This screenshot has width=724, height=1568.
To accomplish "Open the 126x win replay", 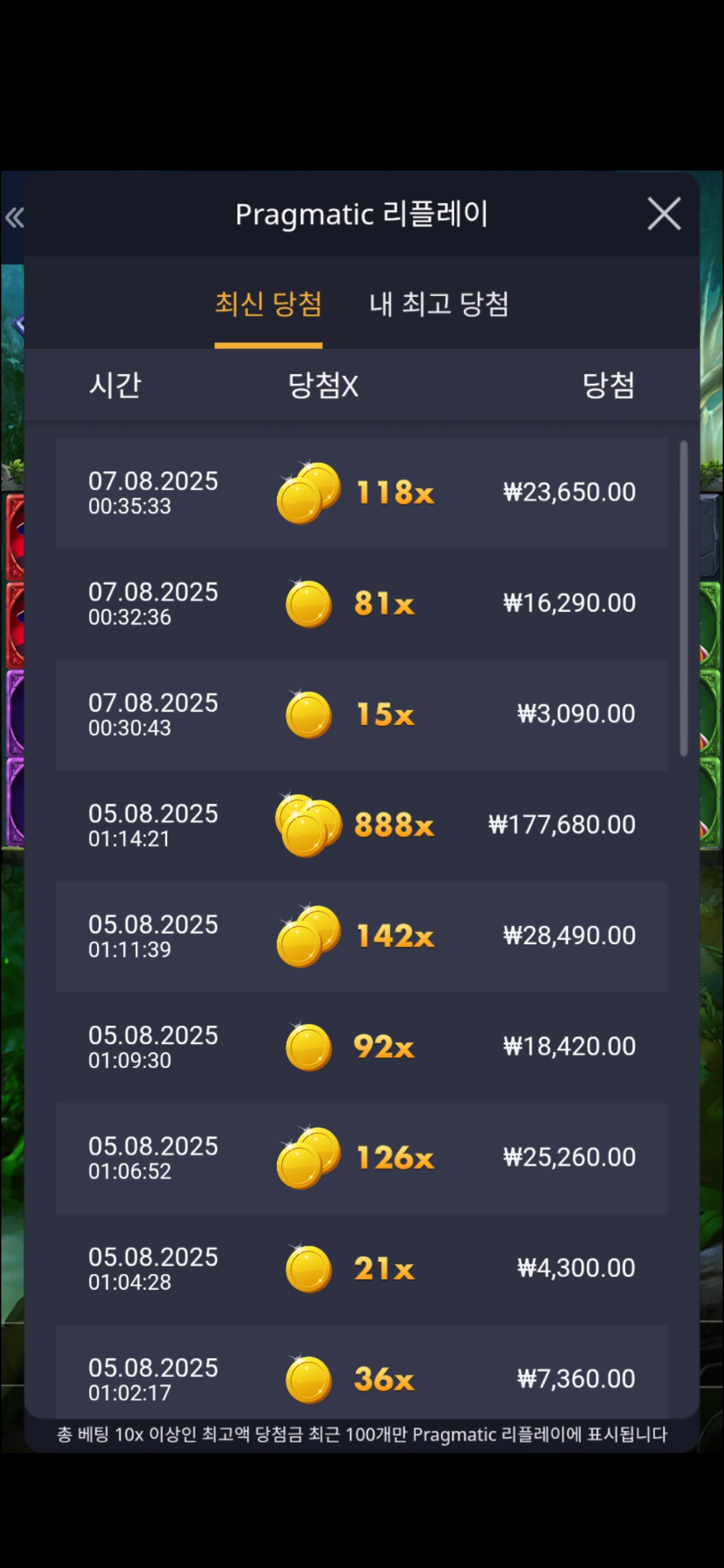I will coord(361,1158).
